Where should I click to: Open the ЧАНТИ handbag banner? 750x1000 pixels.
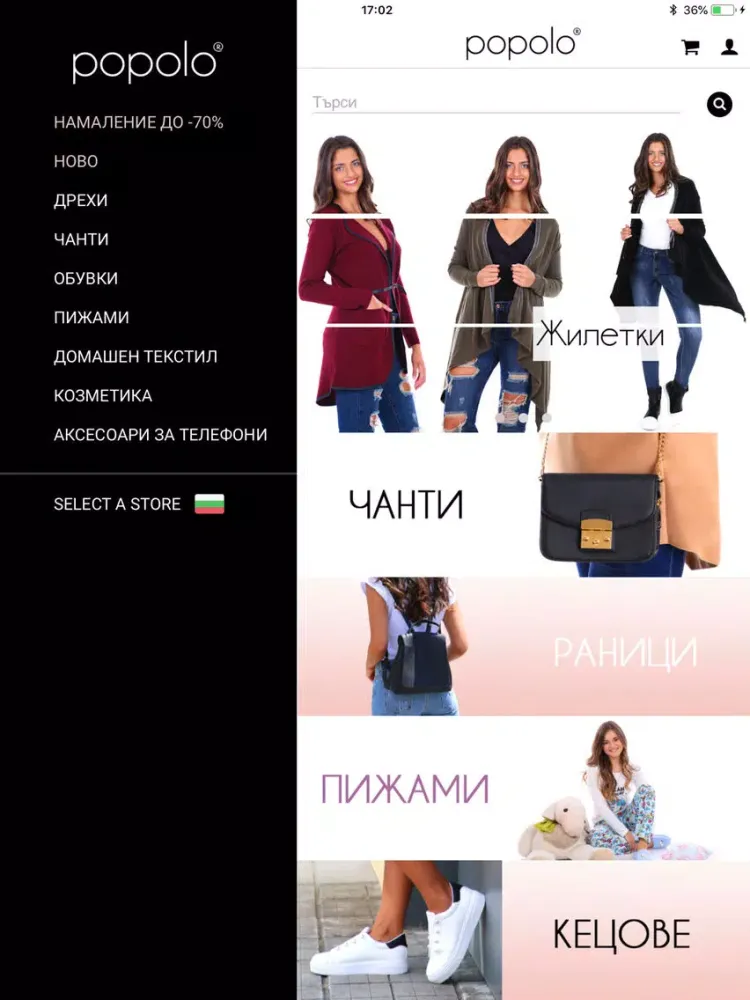[x=523, y=505]
